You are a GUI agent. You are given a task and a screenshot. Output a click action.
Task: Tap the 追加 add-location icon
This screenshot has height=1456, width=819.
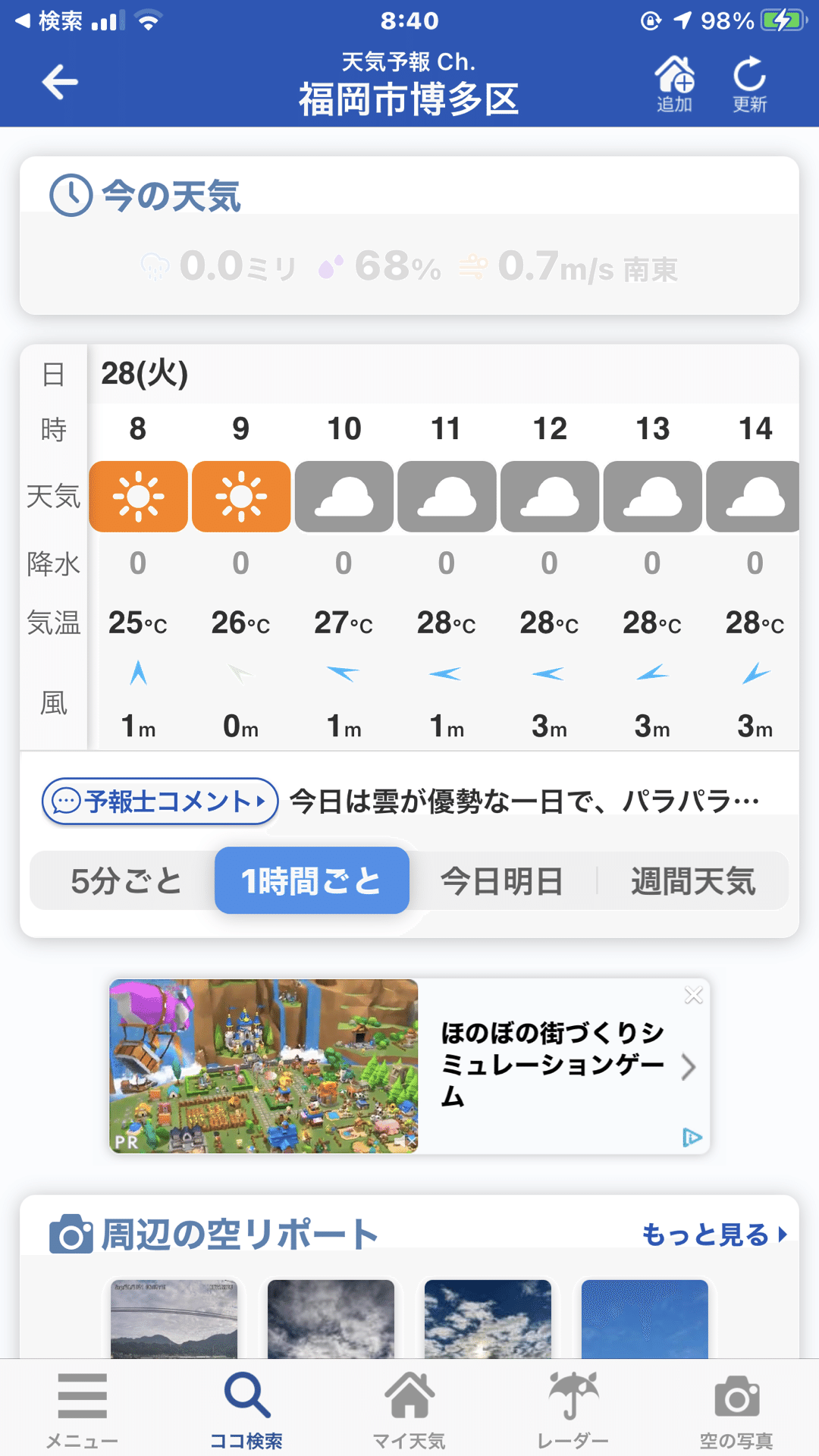674,83
